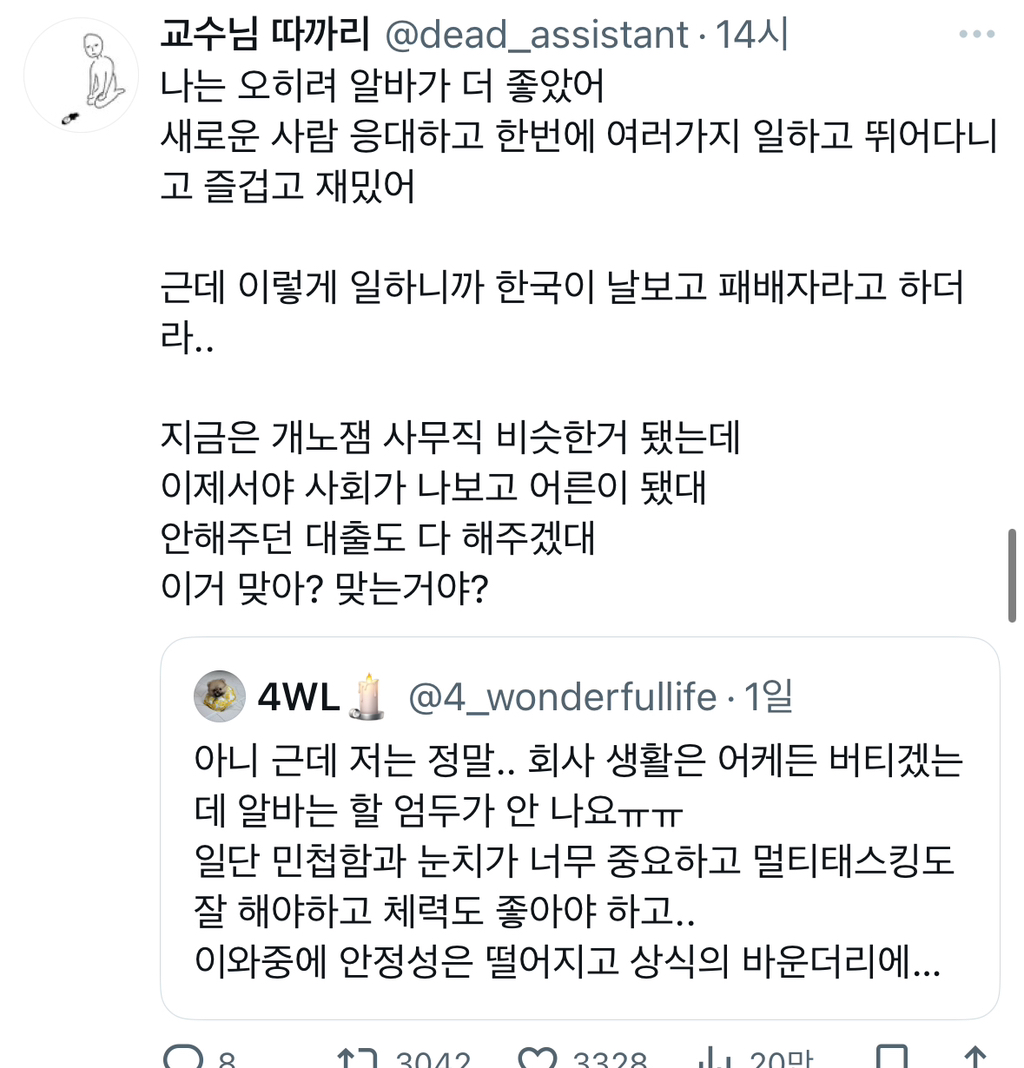The height and width of the screenshot is (1068, 1024).
Task: Open the overflow menu on 교수님 따까리's tweet
Action: click(976, 35)
